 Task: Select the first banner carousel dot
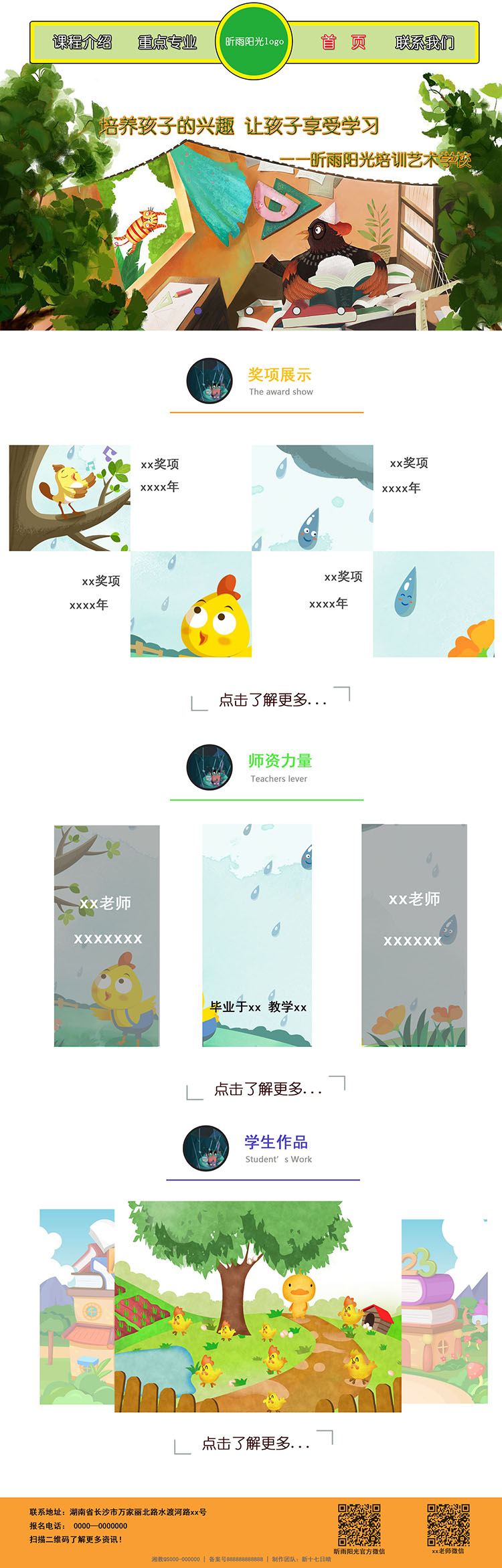(x=198, y=310)
